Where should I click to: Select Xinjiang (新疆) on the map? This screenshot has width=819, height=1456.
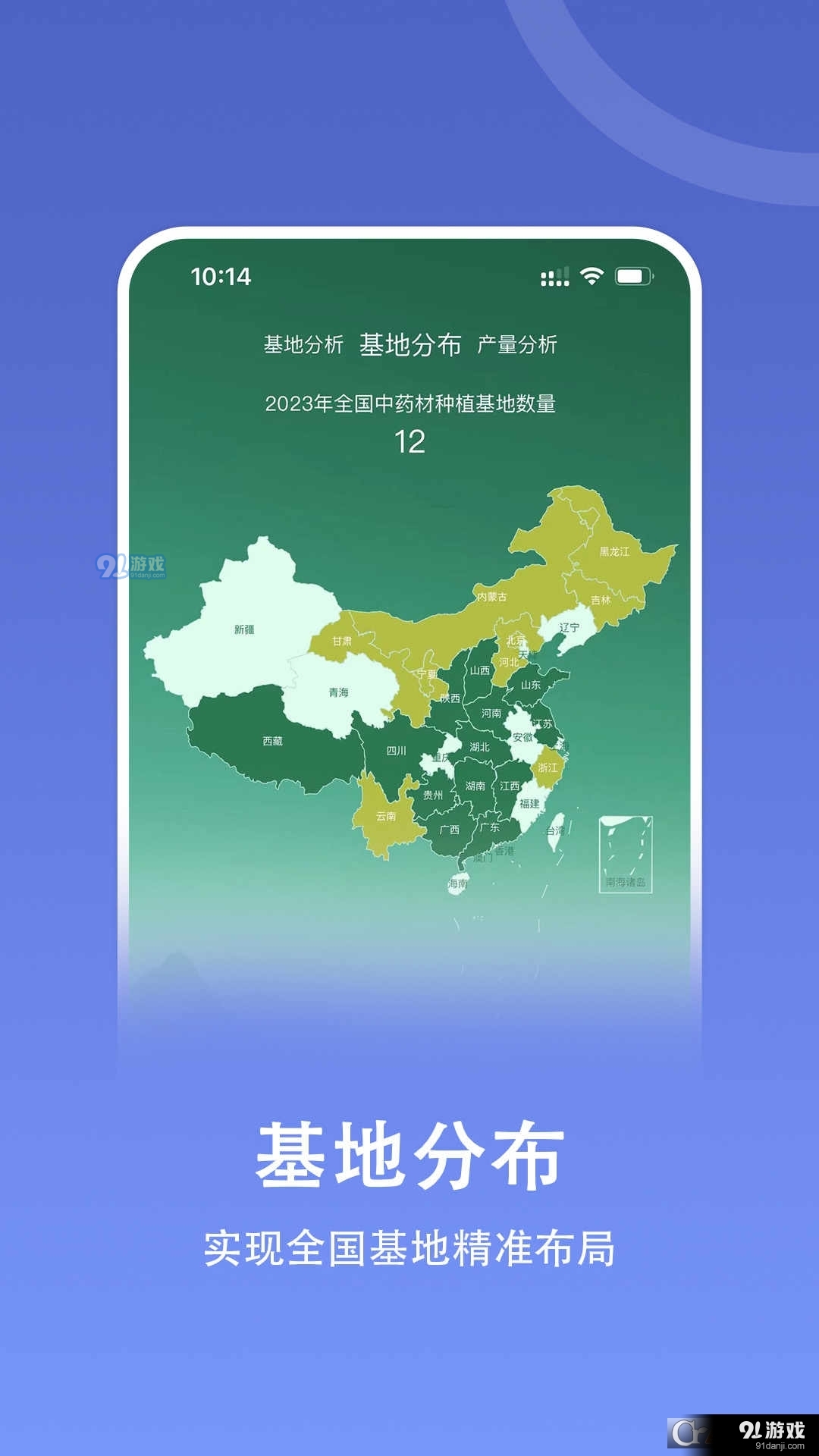pos(245,628)
